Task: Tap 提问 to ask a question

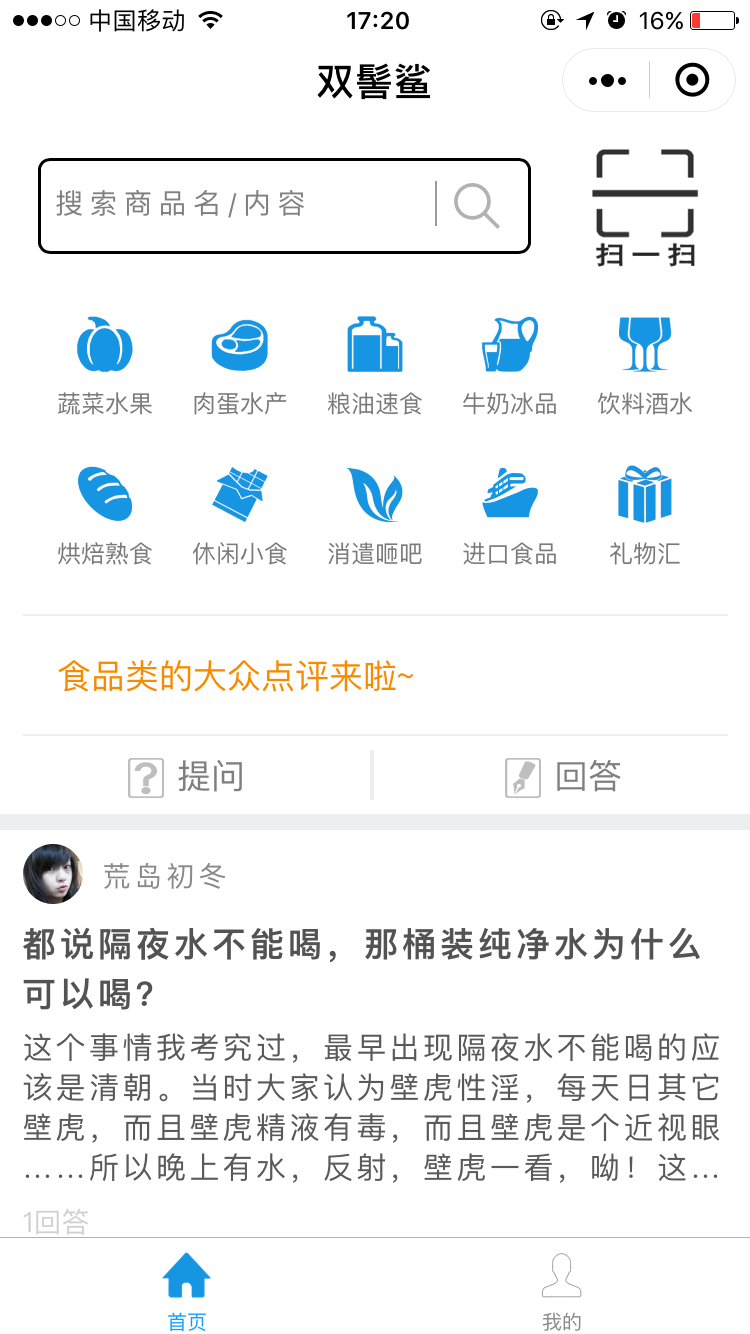Action: [187, 776]
